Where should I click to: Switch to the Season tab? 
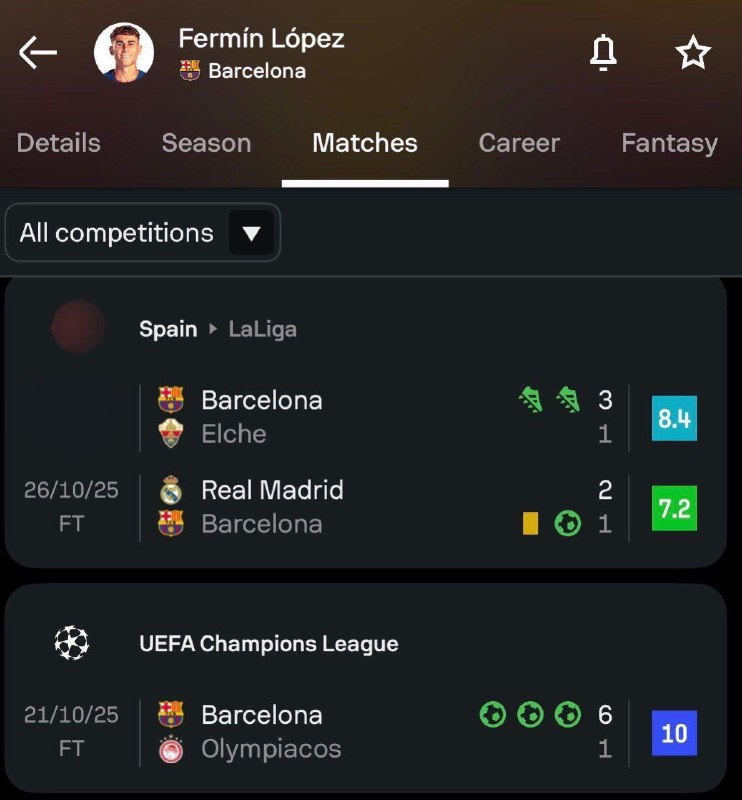point(206,143)
